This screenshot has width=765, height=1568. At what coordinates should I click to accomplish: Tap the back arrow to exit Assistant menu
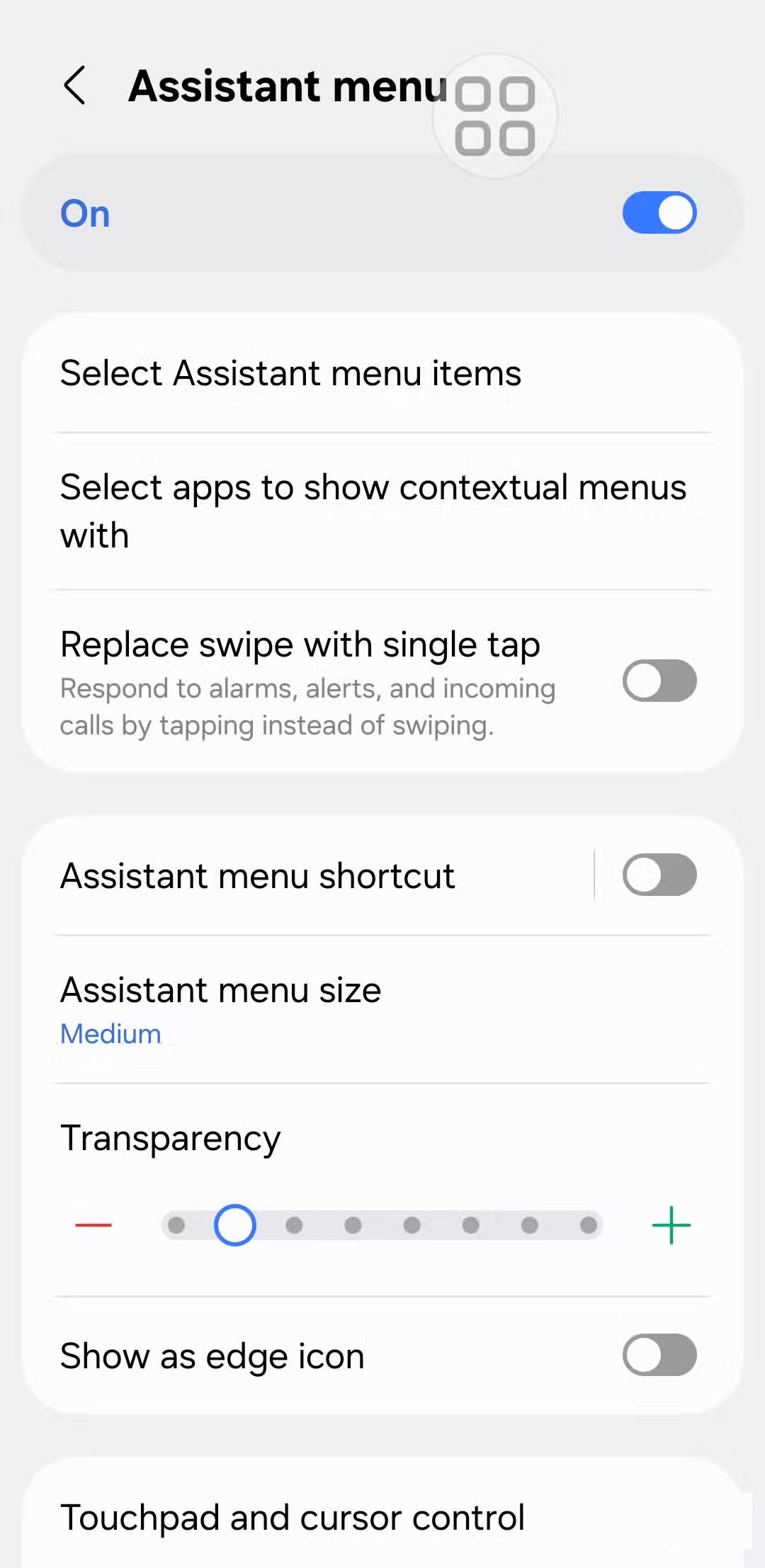(x=75, y=86)
